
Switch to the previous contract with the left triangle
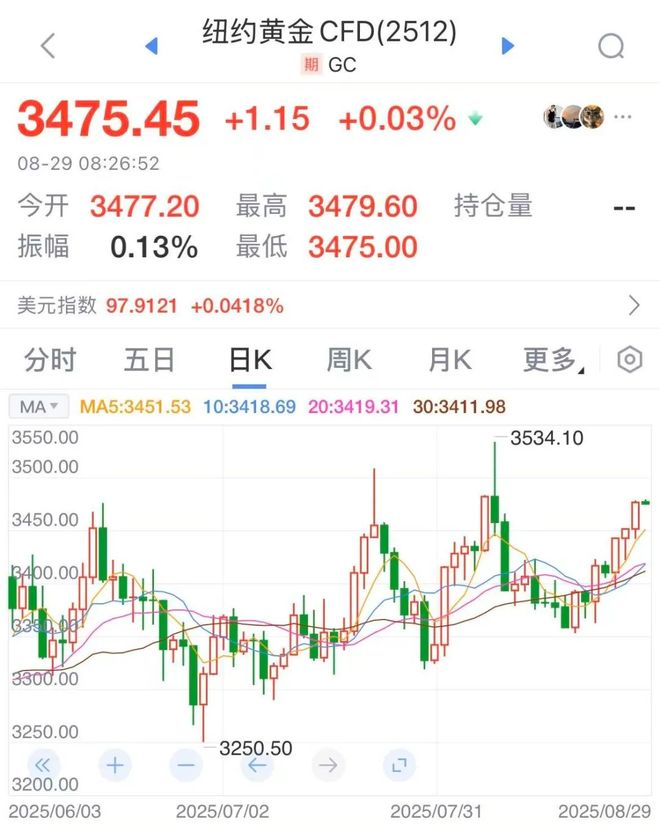coord(152,46)
